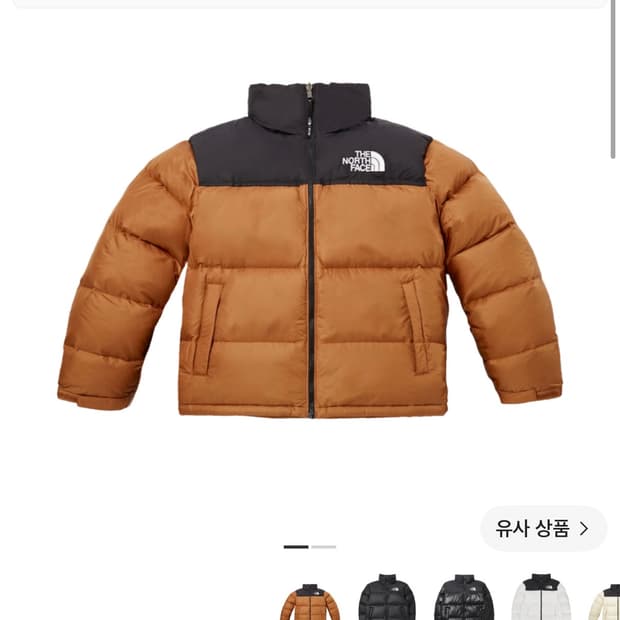Image resolution: width=620 pixels, height=620 pixels.
Task: Select the brown jacket color thumbnail
Action: pyautogui.click(x=310, y=601)
